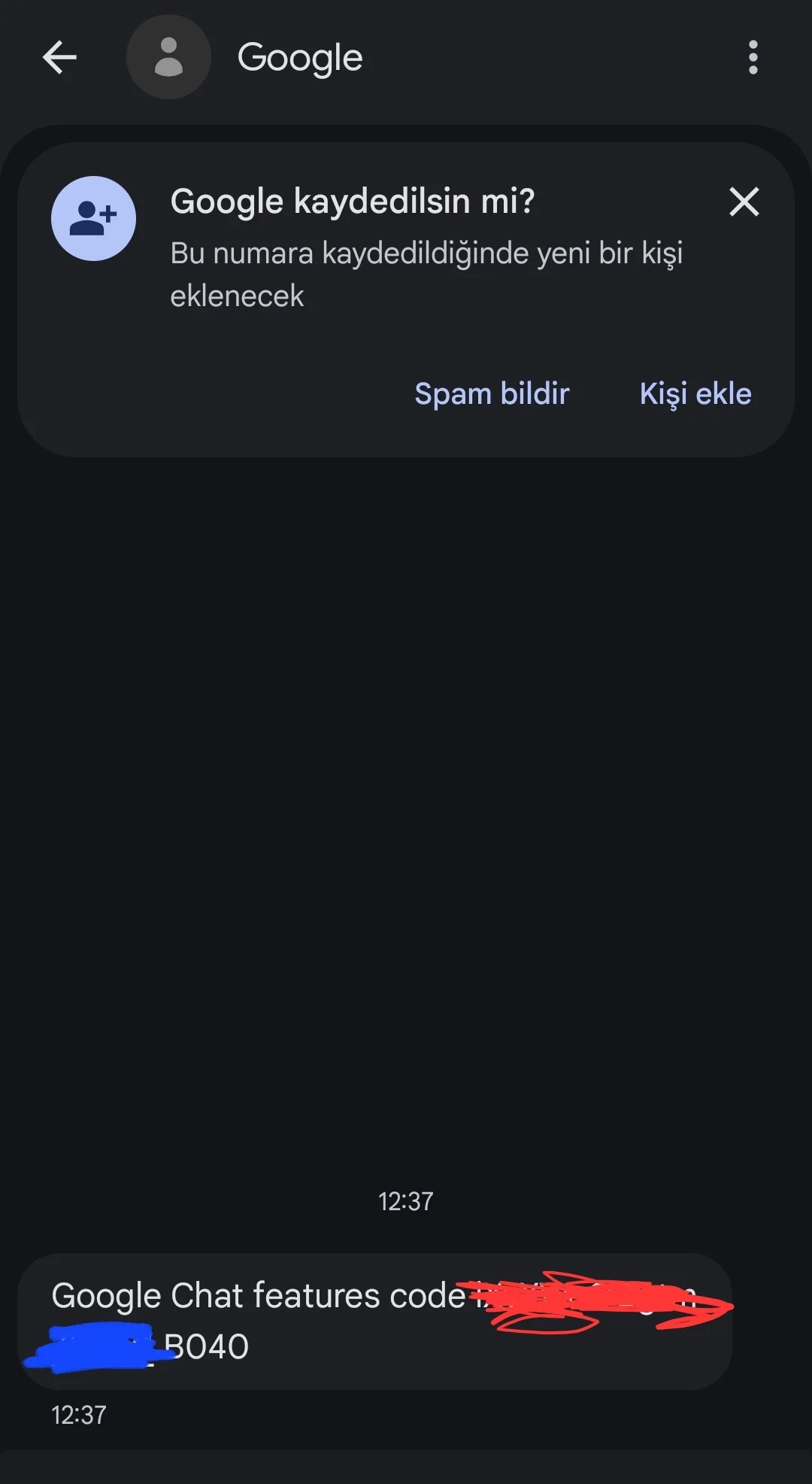Tap the 12:37 timestamp above the message

pos(405,1201)
